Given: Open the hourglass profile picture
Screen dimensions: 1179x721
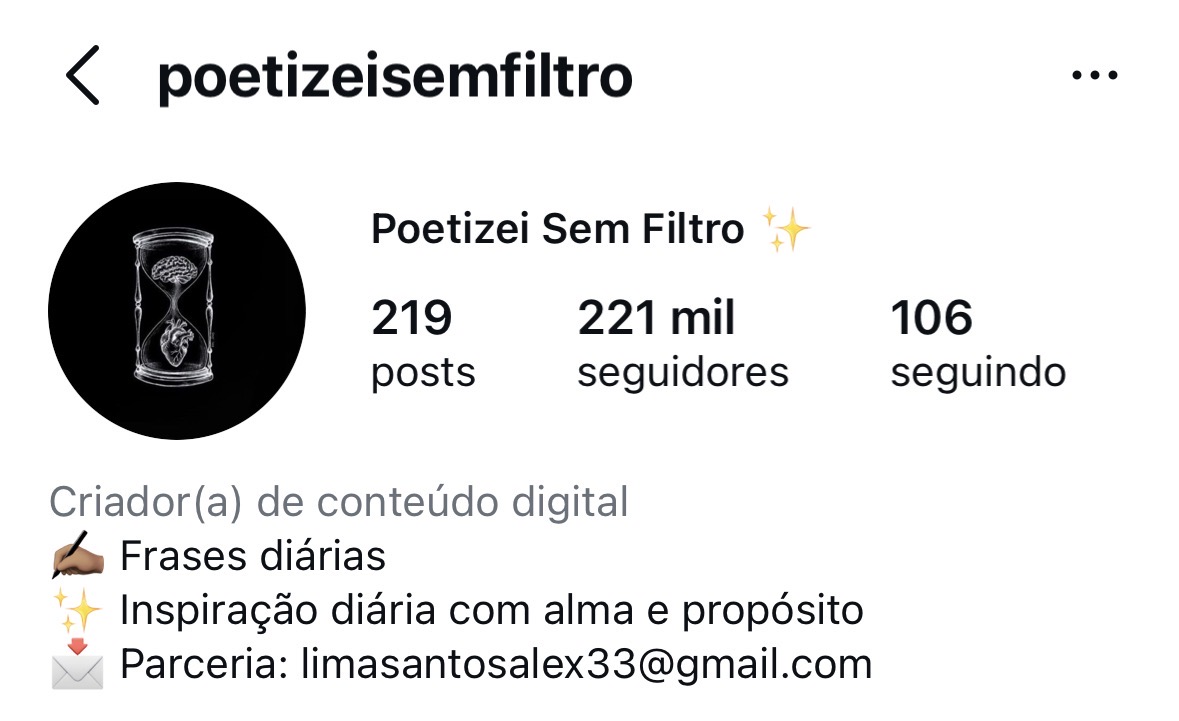Looking at the screenshot, I should tap(177, 311).
